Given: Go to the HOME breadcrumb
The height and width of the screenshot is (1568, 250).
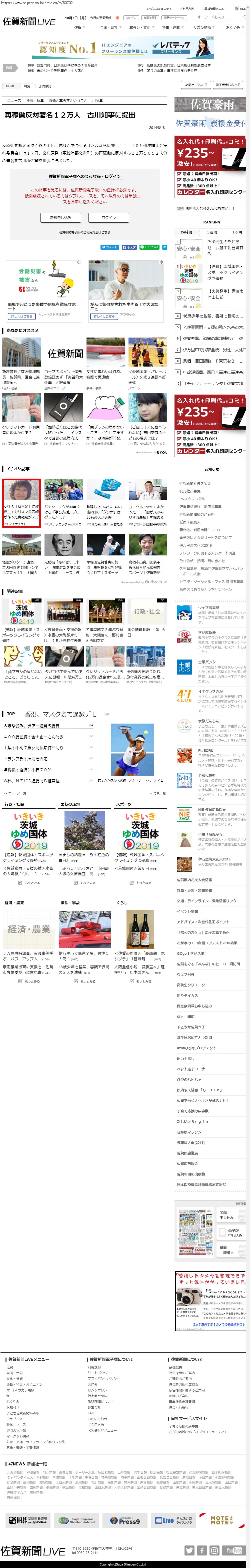Looking at the screenshot, I should pyautogui.click(x=10, y=86).
